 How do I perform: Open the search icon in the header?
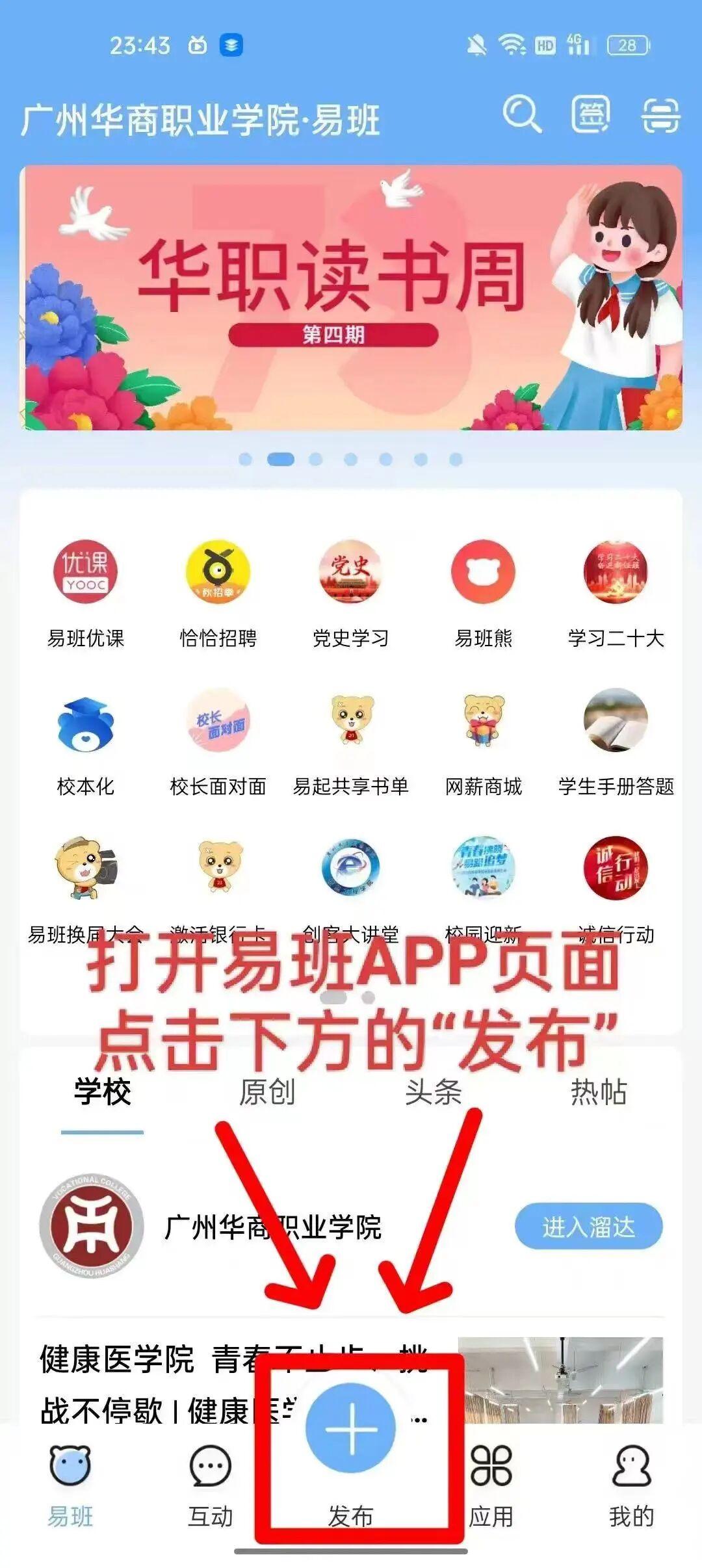pos(521,115)
